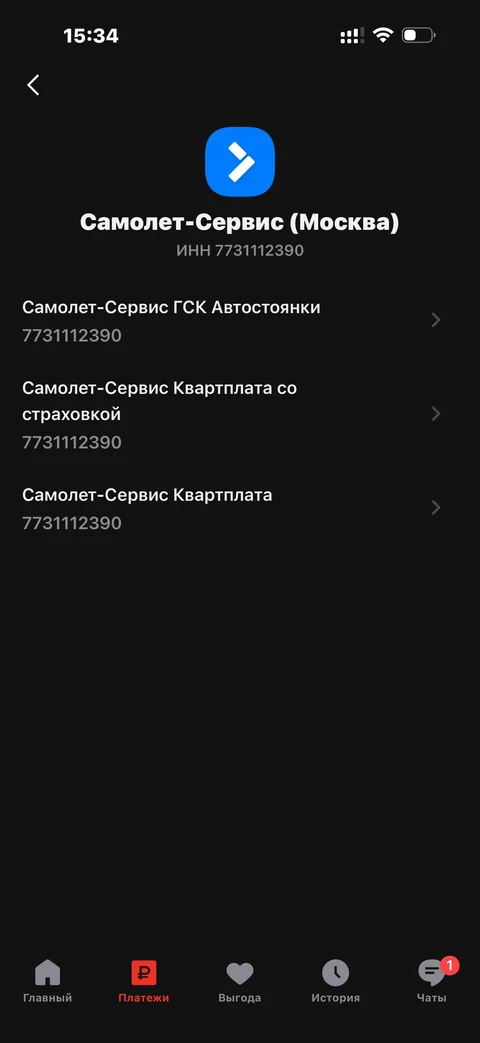Screen dimensions: 480x1043
Task: Choose the plain Самолет-Сервис Квартплата row
Action: 240,508
